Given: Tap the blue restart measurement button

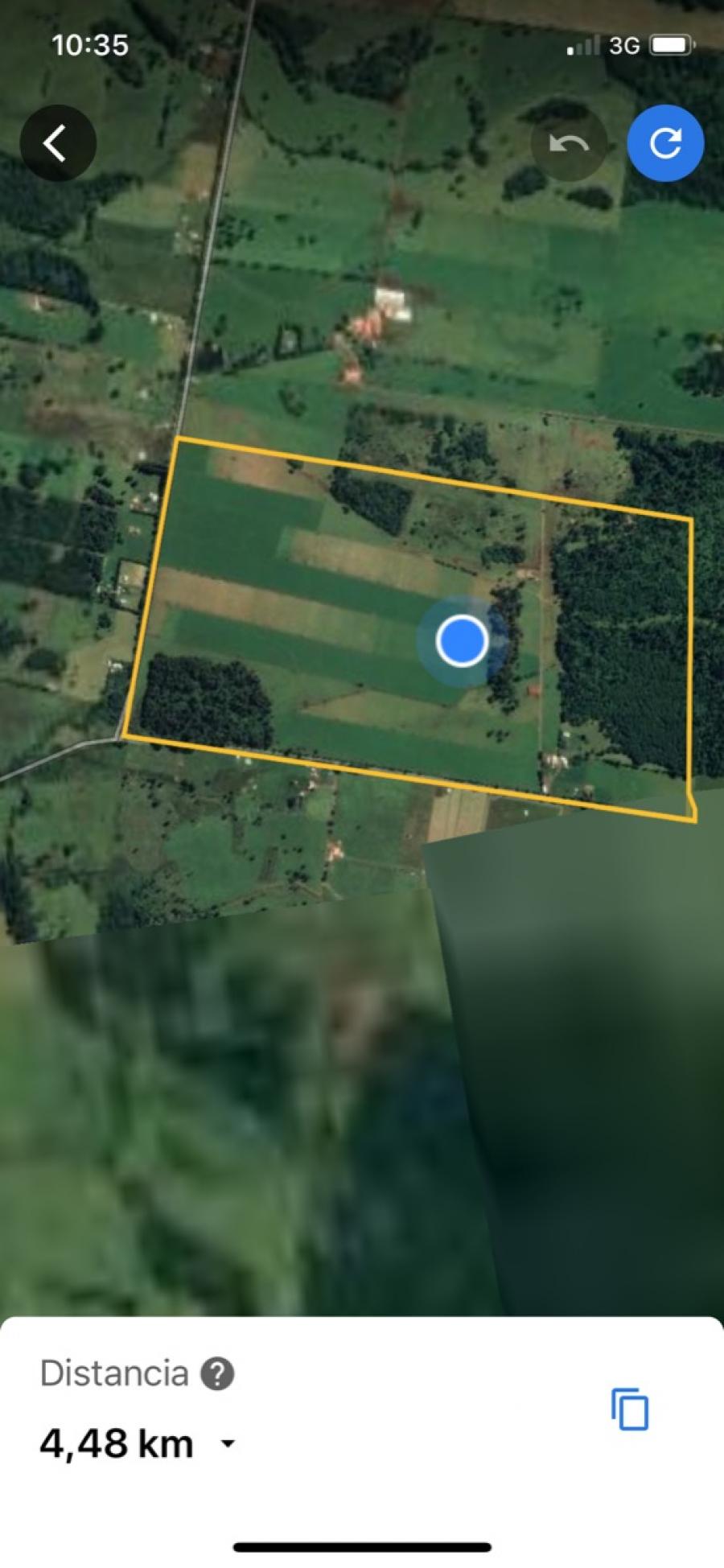Looking at the screenshot, I should [665, 143].
